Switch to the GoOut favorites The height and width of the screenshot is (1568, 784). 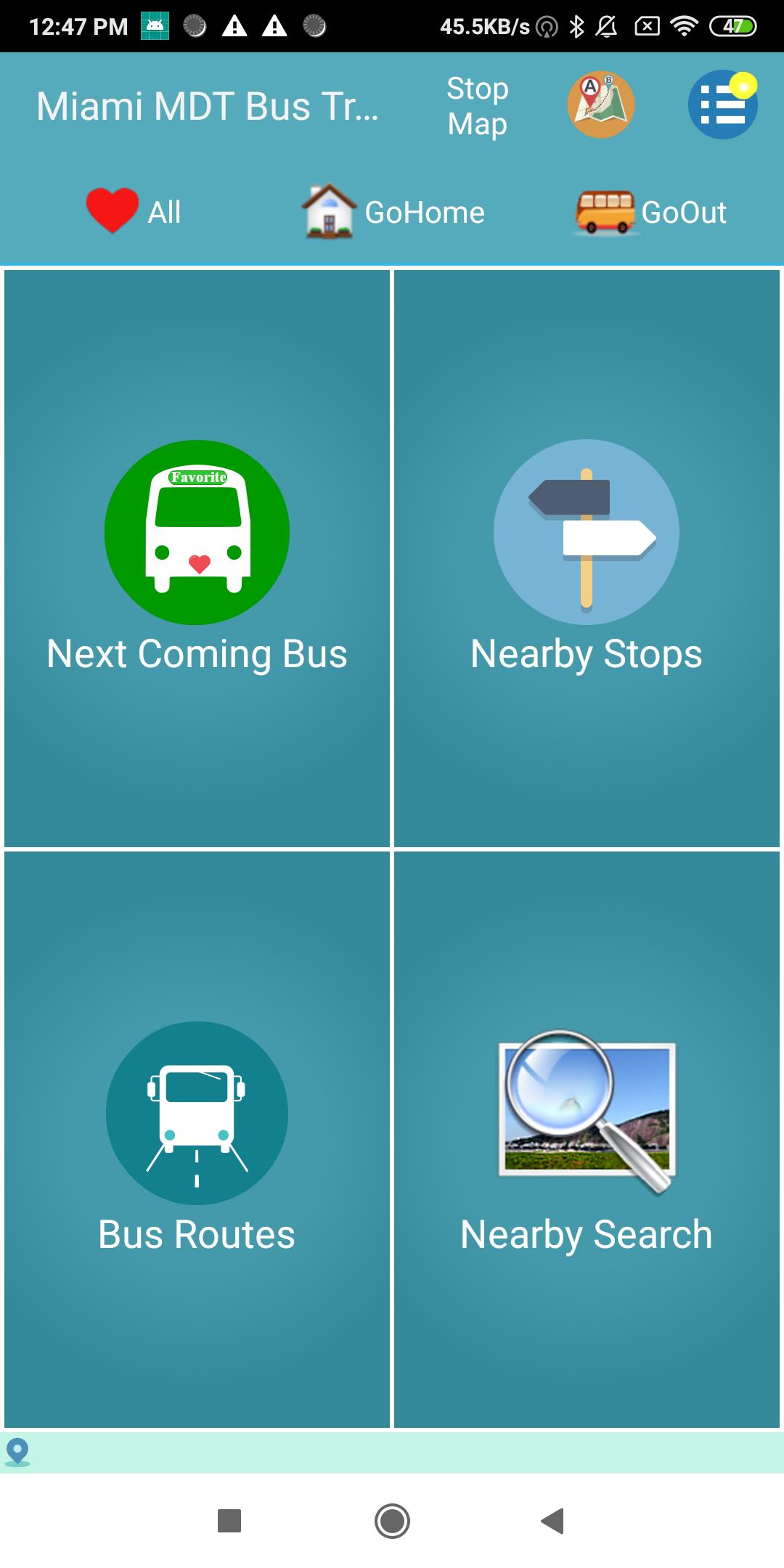pos(650,211)
